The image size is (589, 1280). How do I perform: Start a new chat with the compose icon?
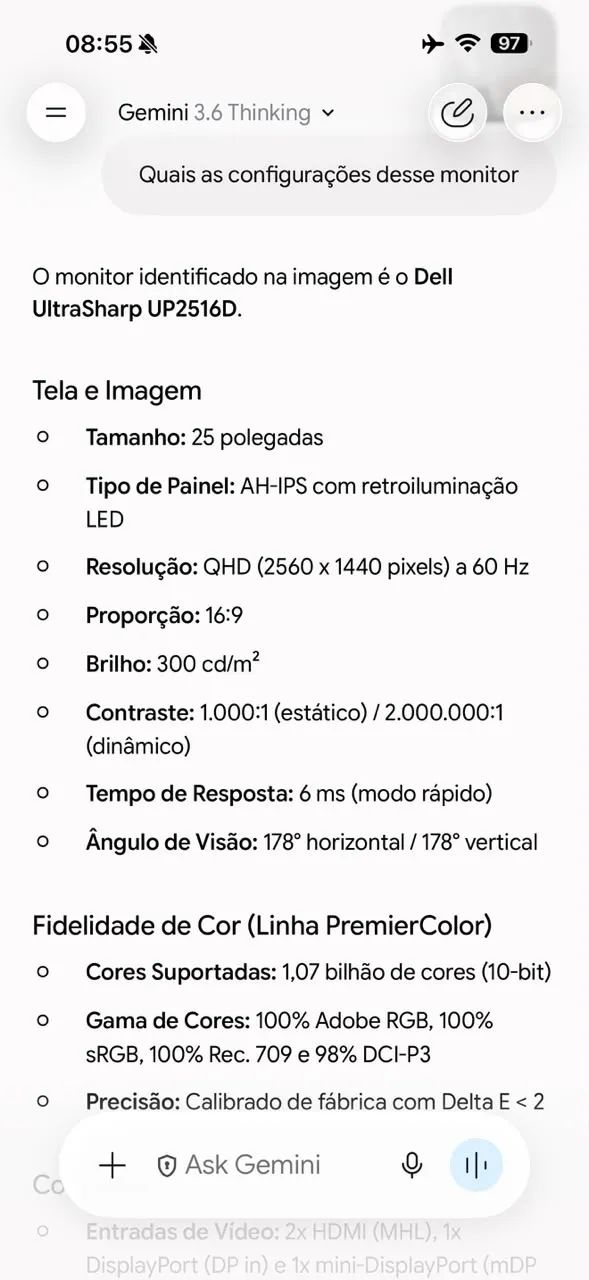click(457, 113)
